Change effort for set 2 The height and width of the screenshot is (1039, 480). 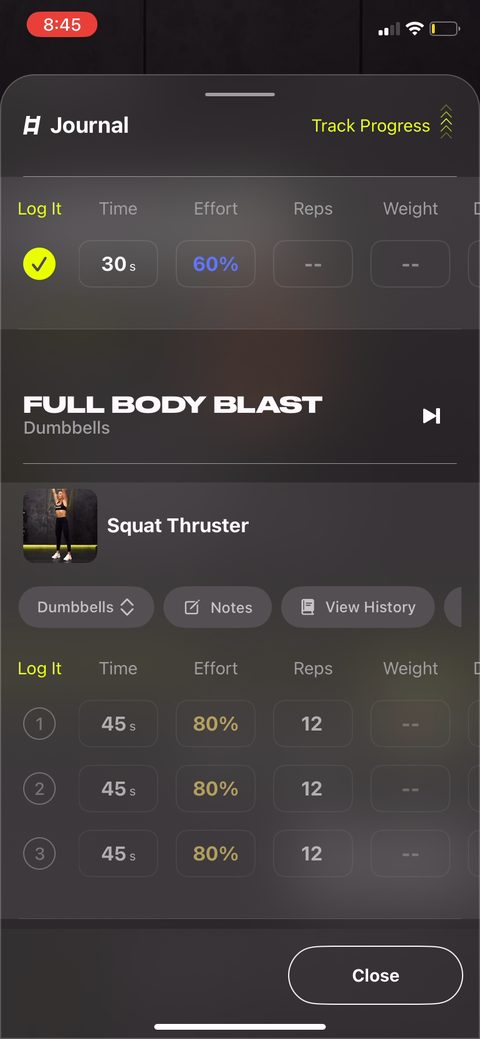(x=215, y=789)
